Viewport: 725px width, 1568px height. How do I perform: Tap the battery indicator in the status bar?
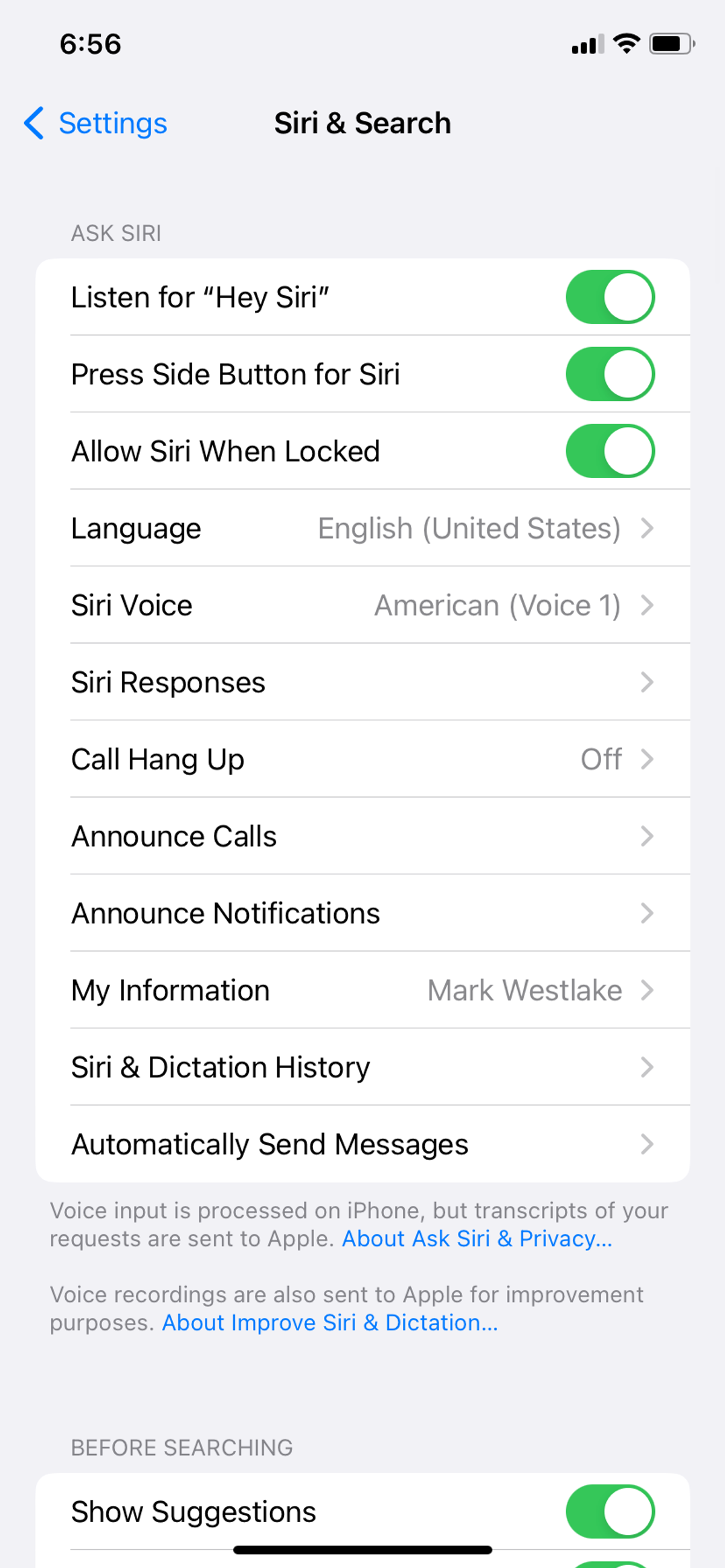tap(669, 43)
